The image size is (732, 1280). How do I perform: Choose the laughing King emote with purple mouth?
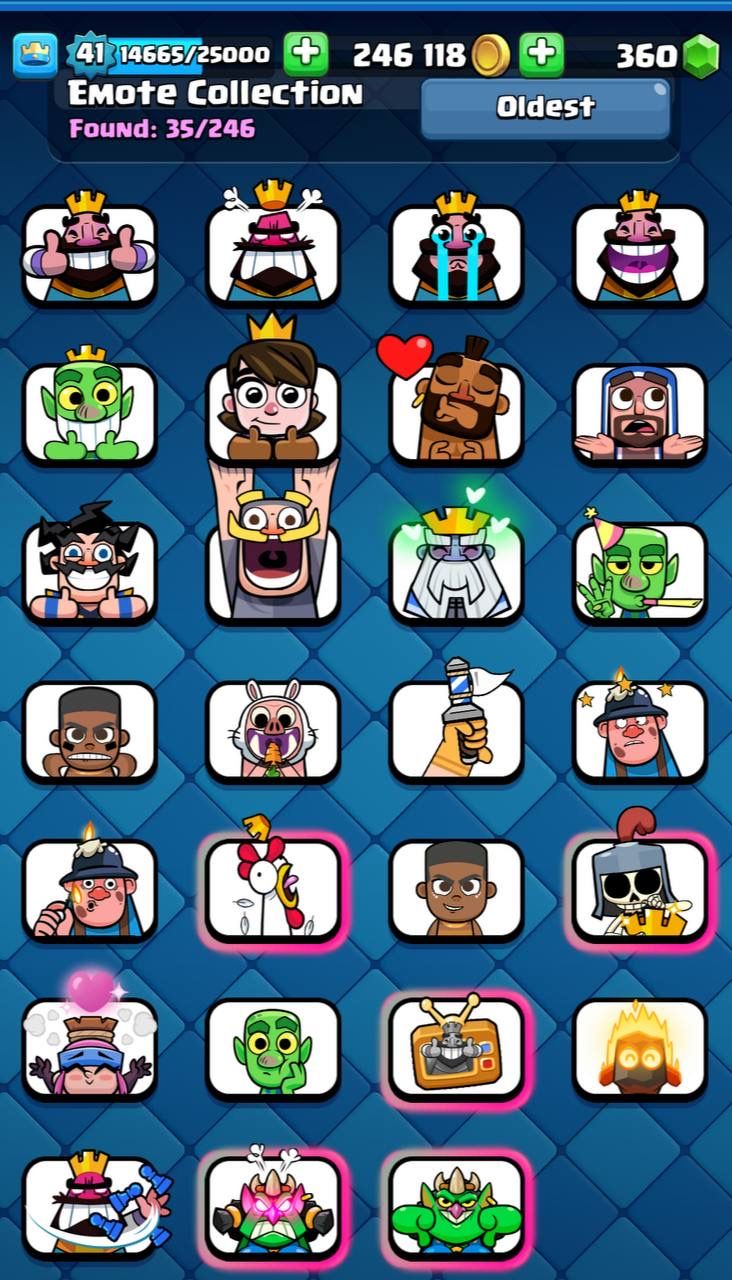(639, 250)
